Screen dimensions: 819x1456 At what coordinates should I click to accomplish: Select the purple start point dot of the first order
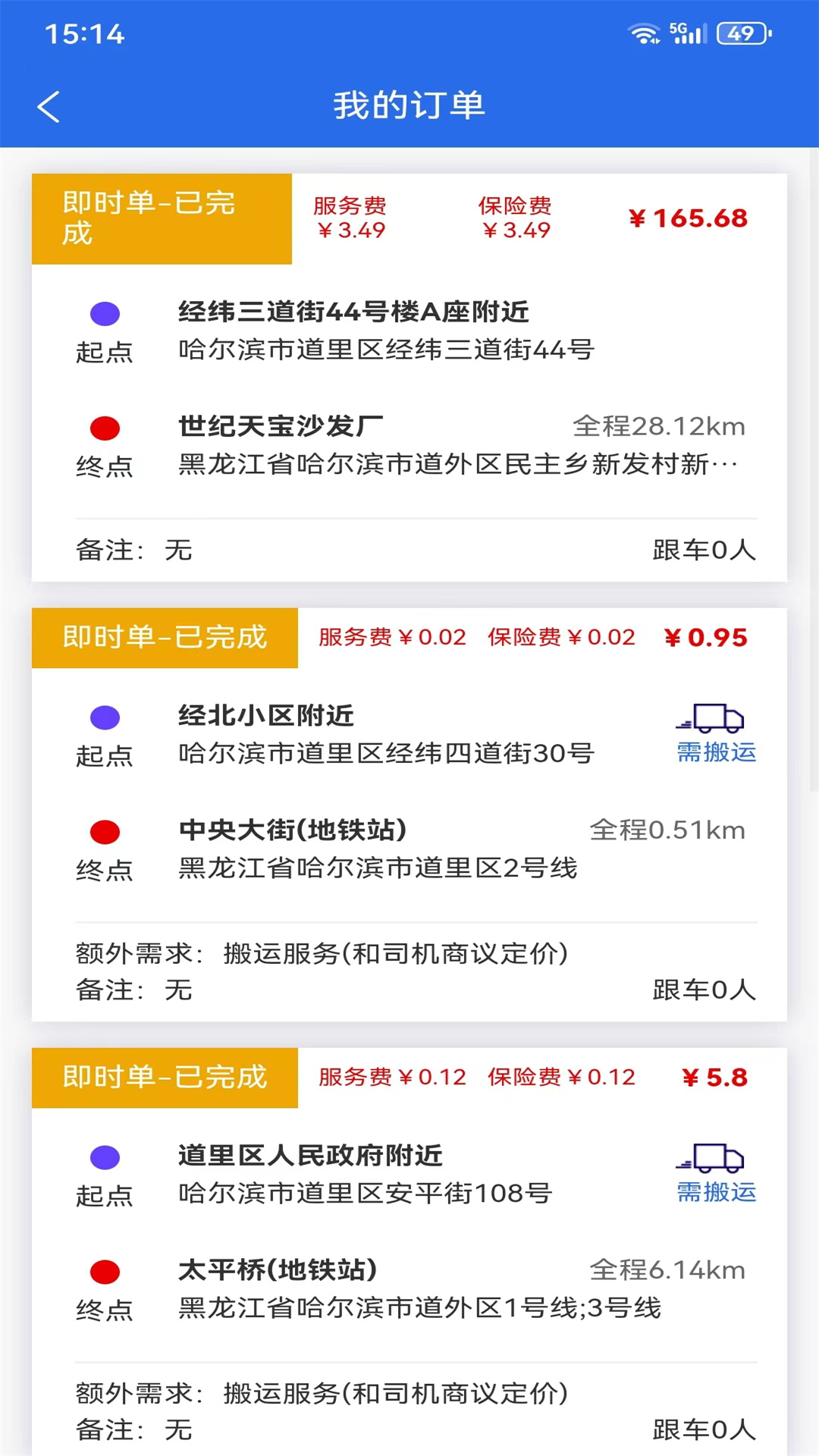coord(104,313)
